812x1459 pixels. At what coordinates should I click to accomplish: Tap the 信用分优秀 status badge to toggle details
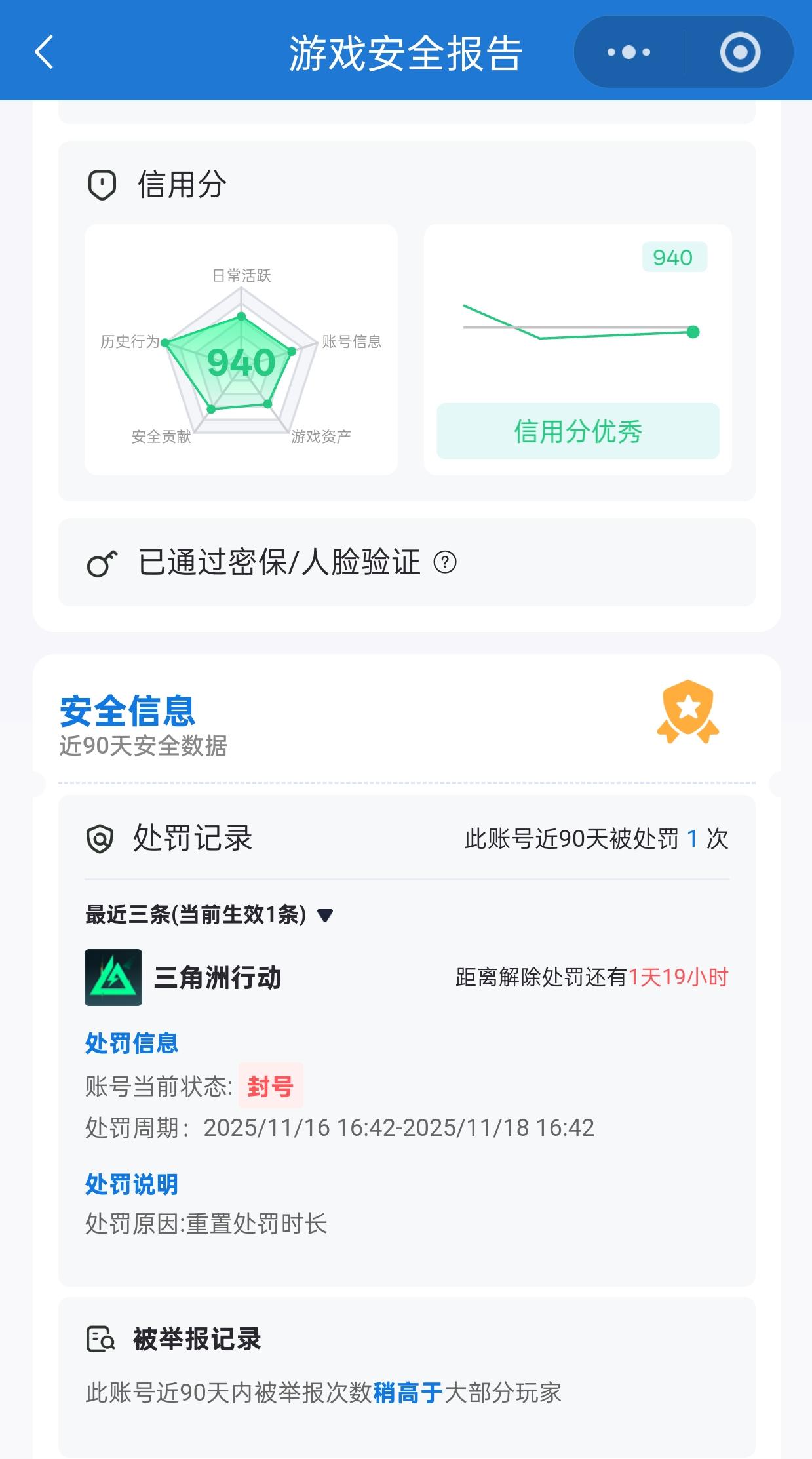pyautogui.click(x=578, y=431)
